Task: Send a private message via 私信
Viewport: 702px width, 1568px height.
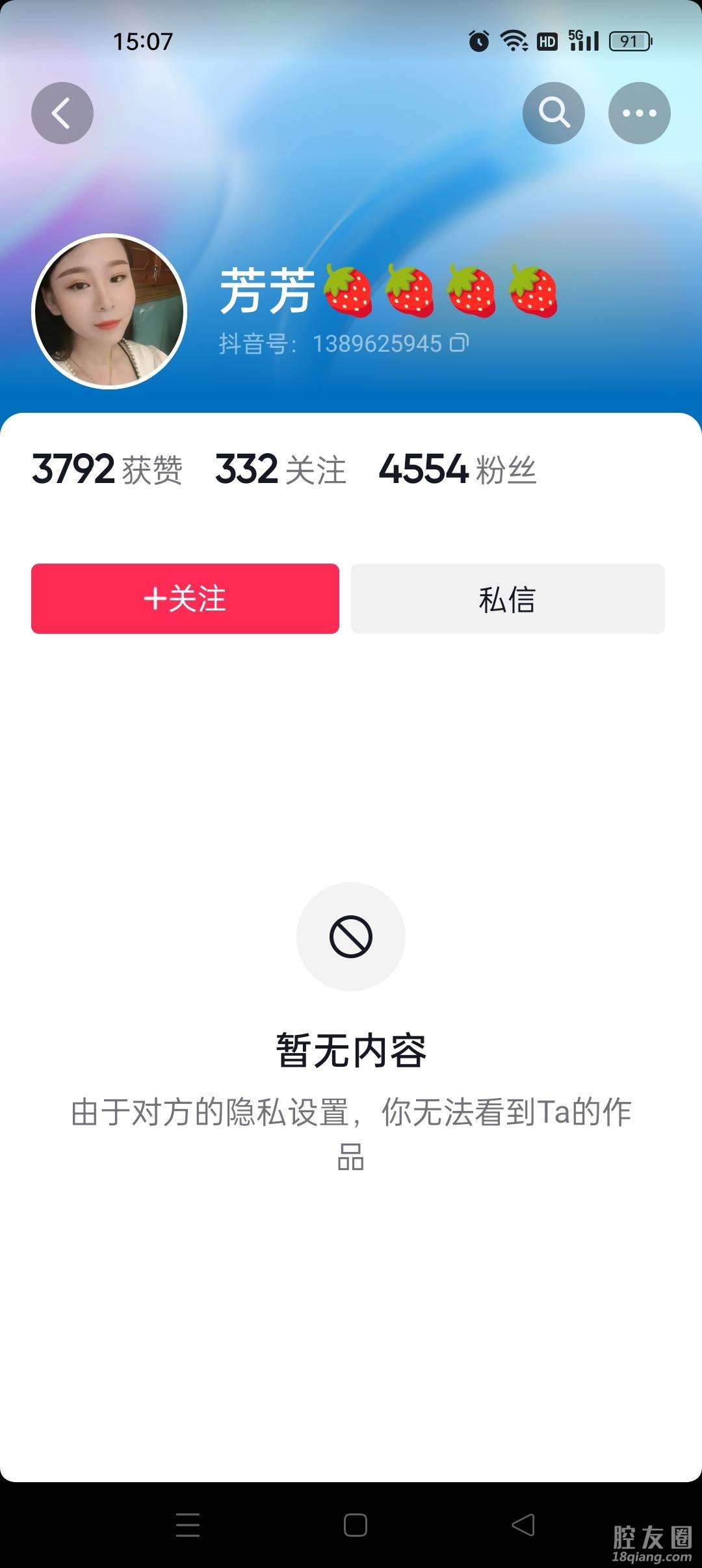Action: point(508,599)
